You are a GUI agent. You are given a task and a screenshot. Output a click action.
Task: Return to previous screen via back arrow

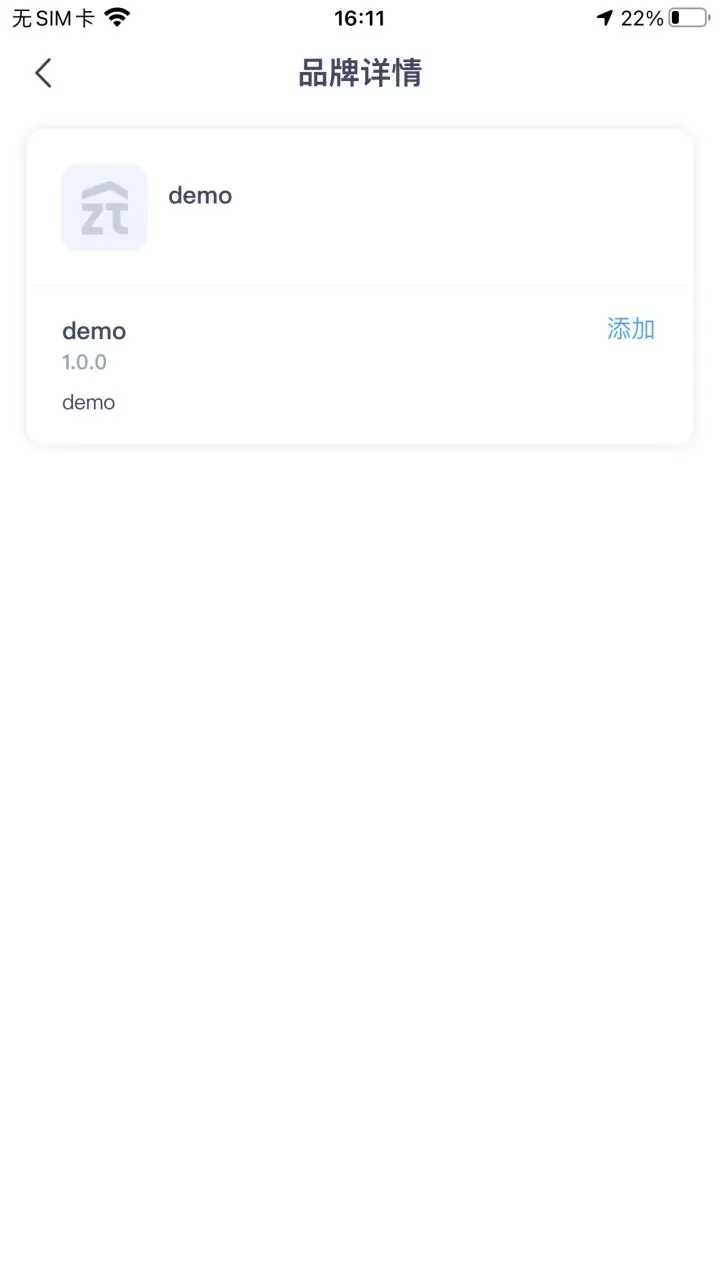42,72
